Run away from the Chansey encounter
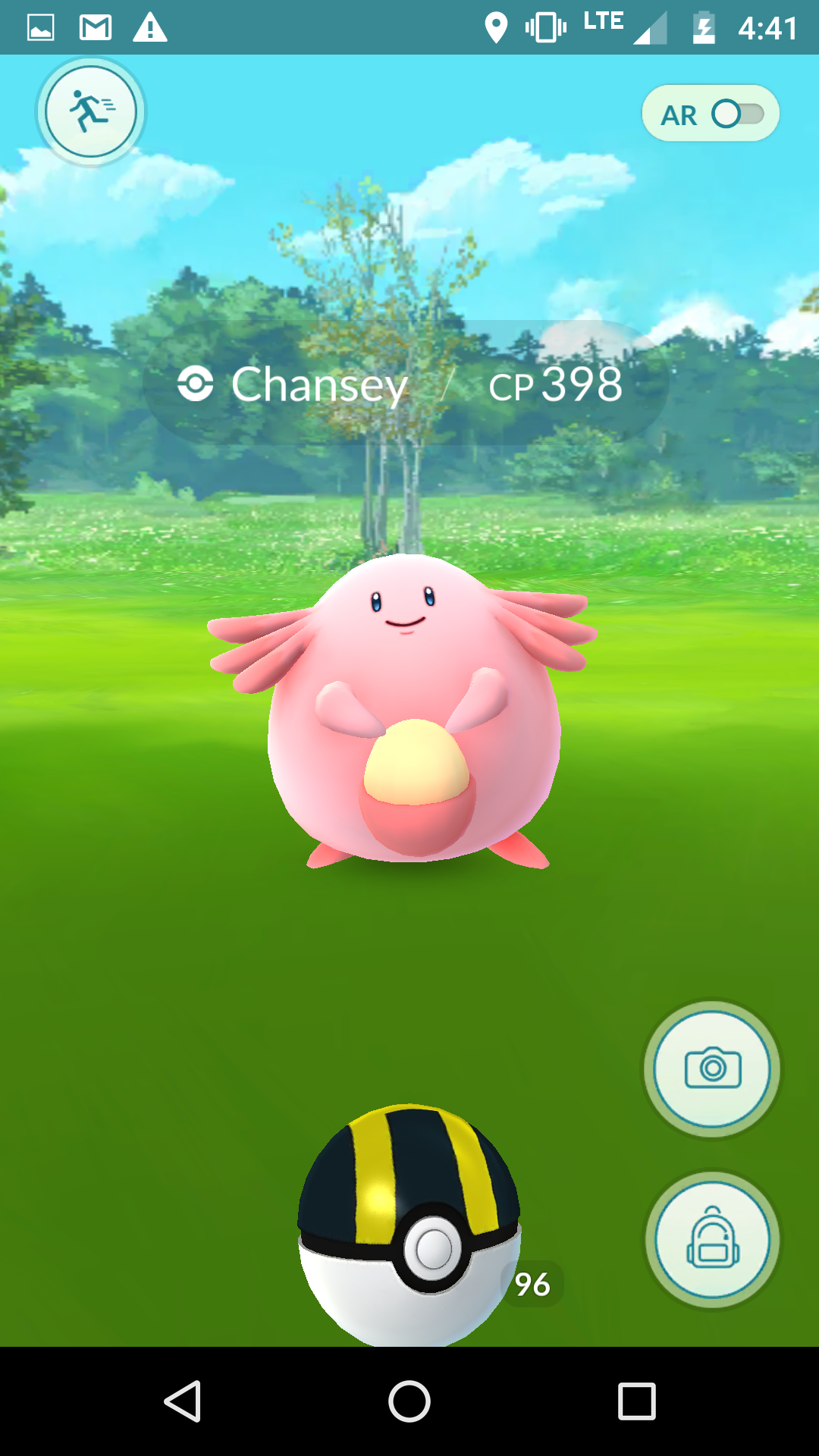Image resolution: width=819 pixels, height=1456 pixels. pos(91,112)
